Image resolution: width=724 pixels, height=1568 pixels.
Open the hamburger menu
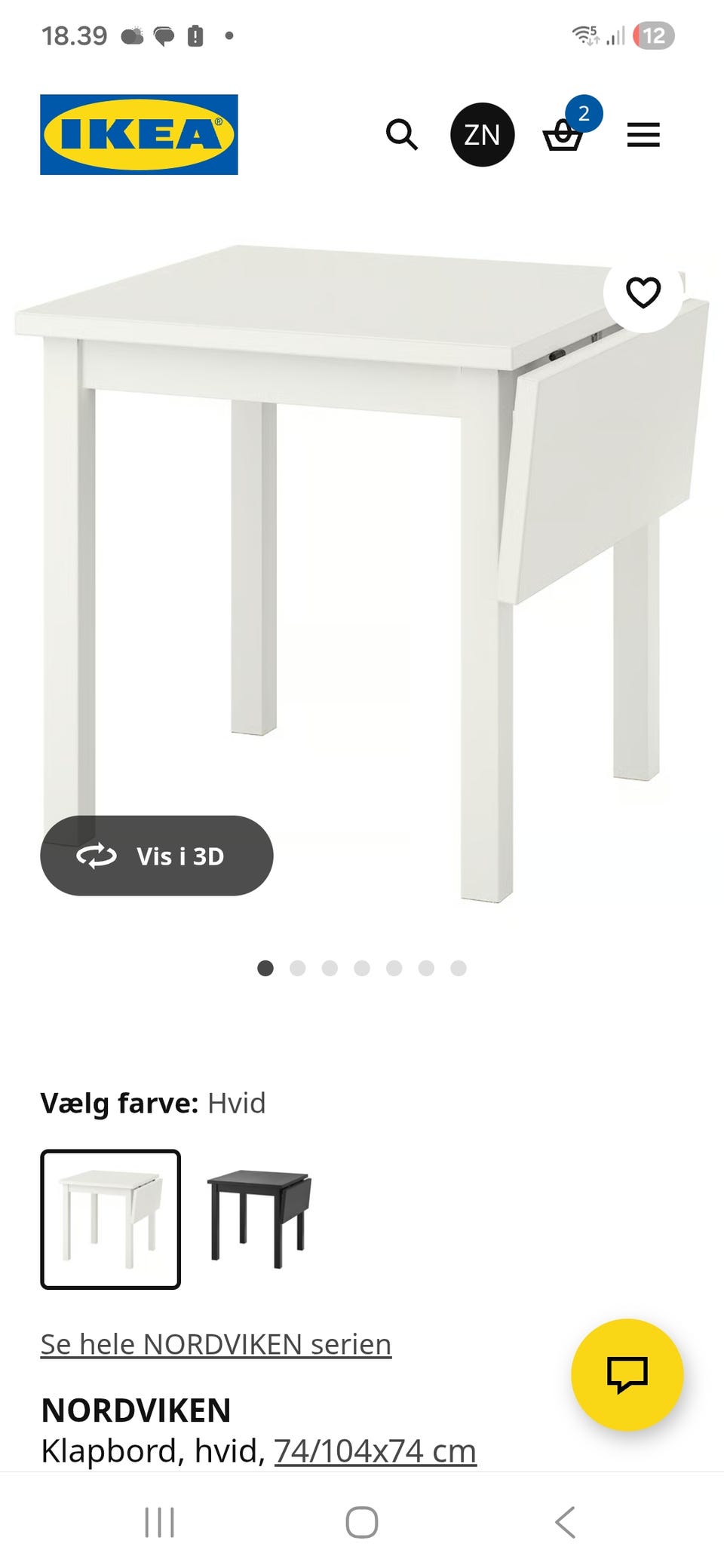coord(643,135)
